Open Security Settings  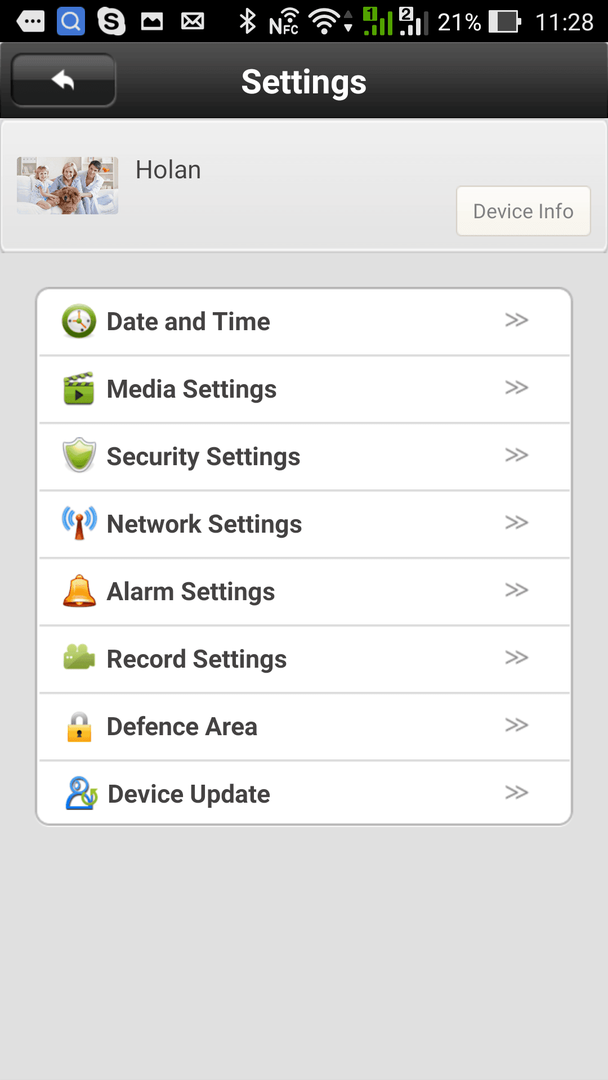point(304,457)
